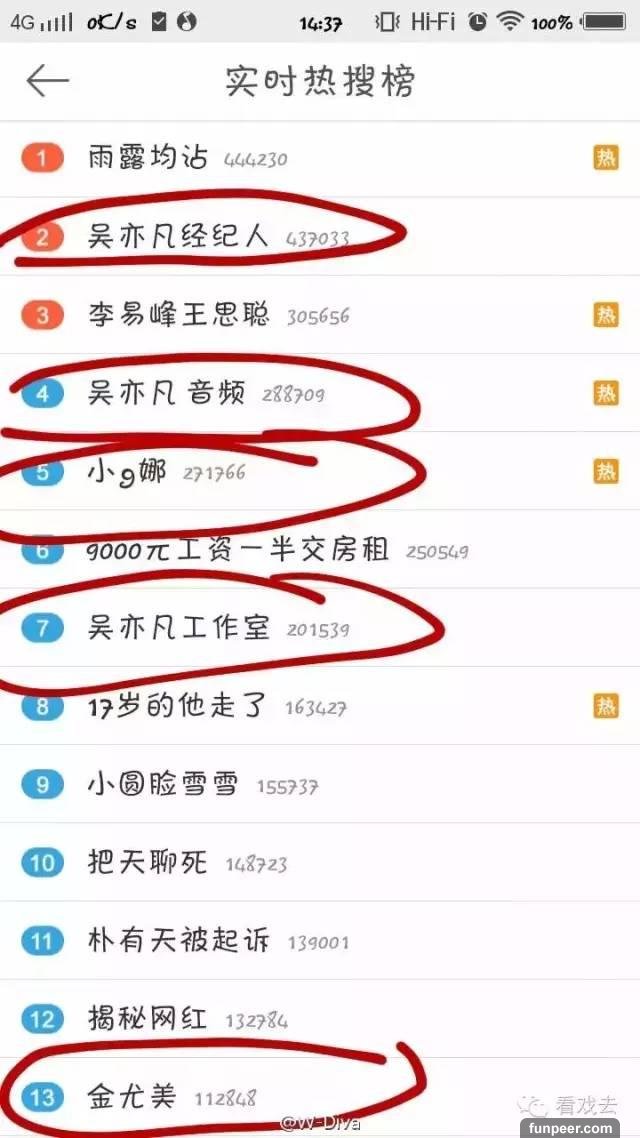View the 揭秘网红 trending topic
This screenshot has width=640, height=1138.
tap(148, 1019)
